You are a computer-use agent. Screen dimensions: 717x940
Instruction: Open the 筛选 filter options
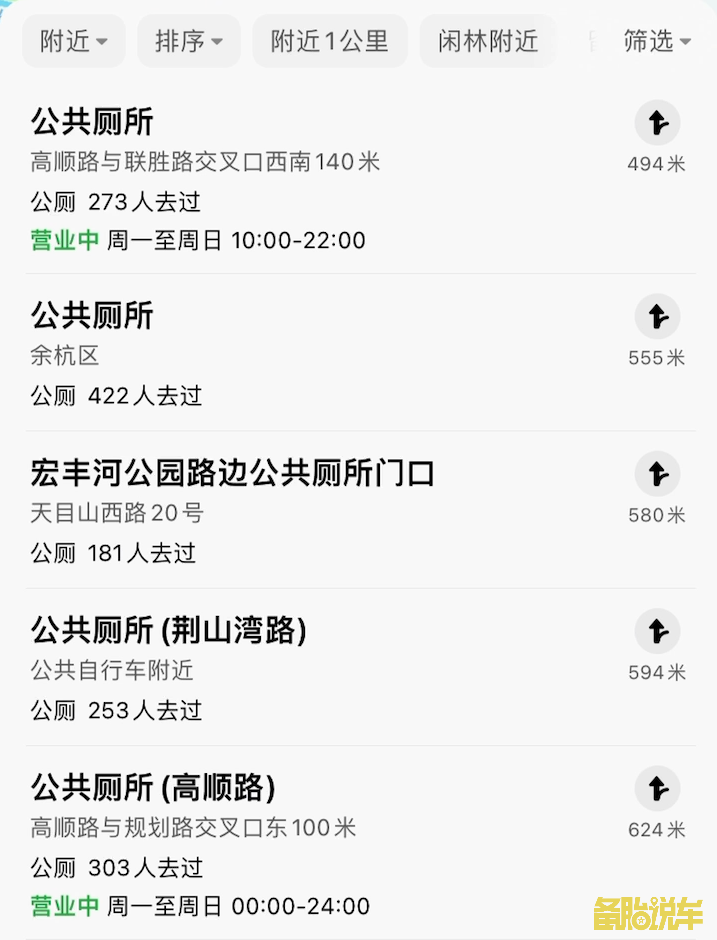657,41
